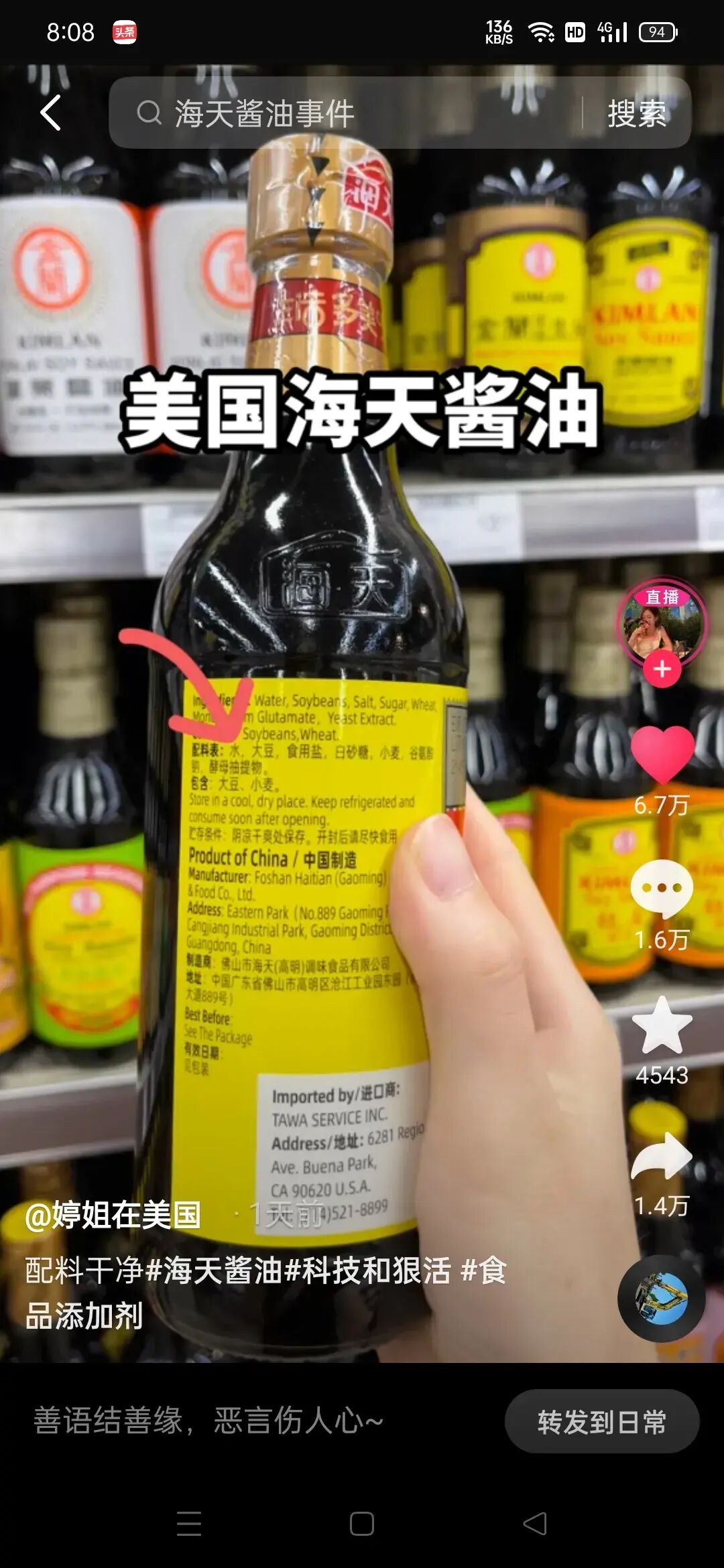The width and height of the screenshot is (724, 1568).
Task: Like this video with the heart
Action: coord(662,755)
